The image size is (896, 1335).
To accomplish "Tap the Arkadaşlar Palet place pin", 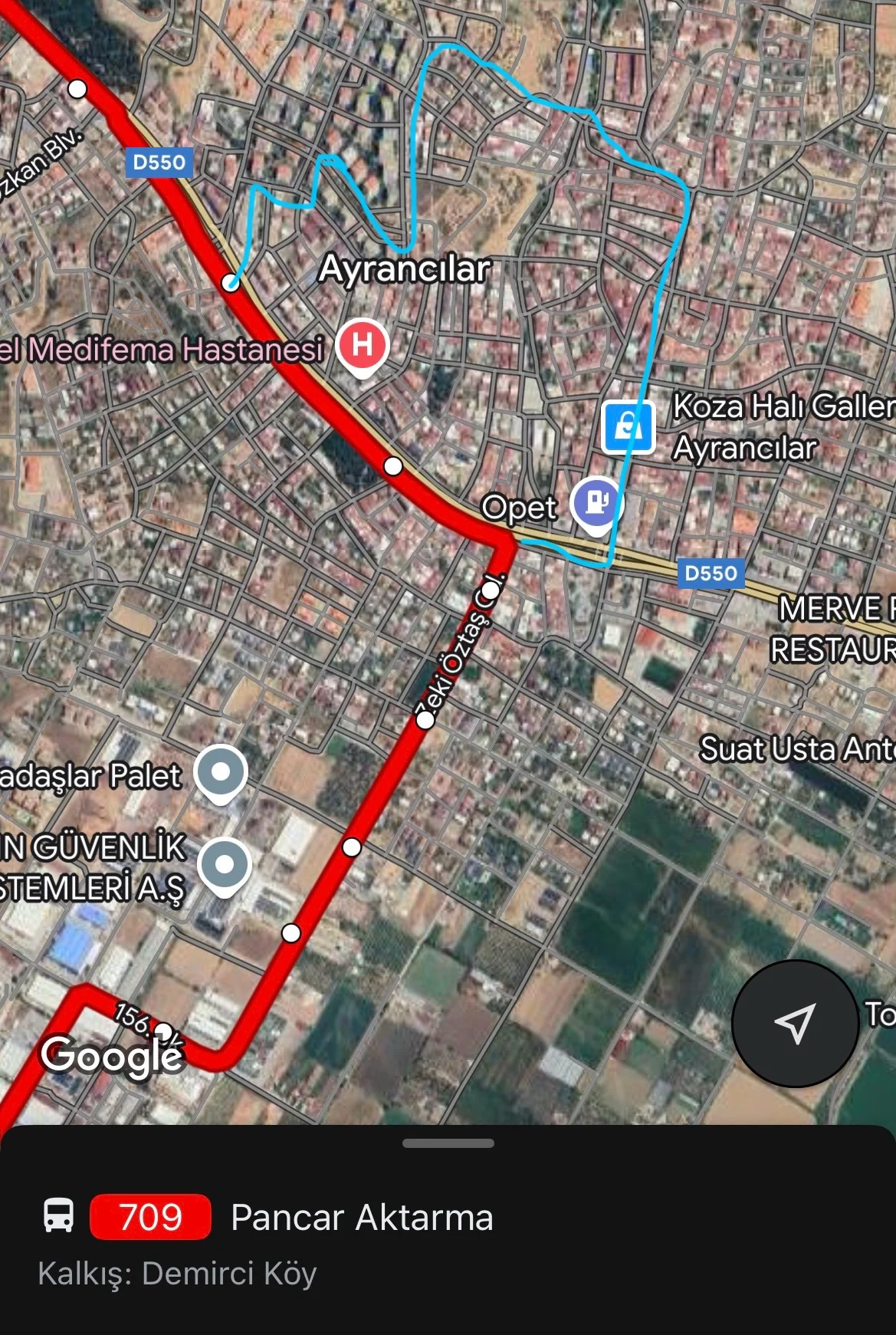I will pos(221,773).
